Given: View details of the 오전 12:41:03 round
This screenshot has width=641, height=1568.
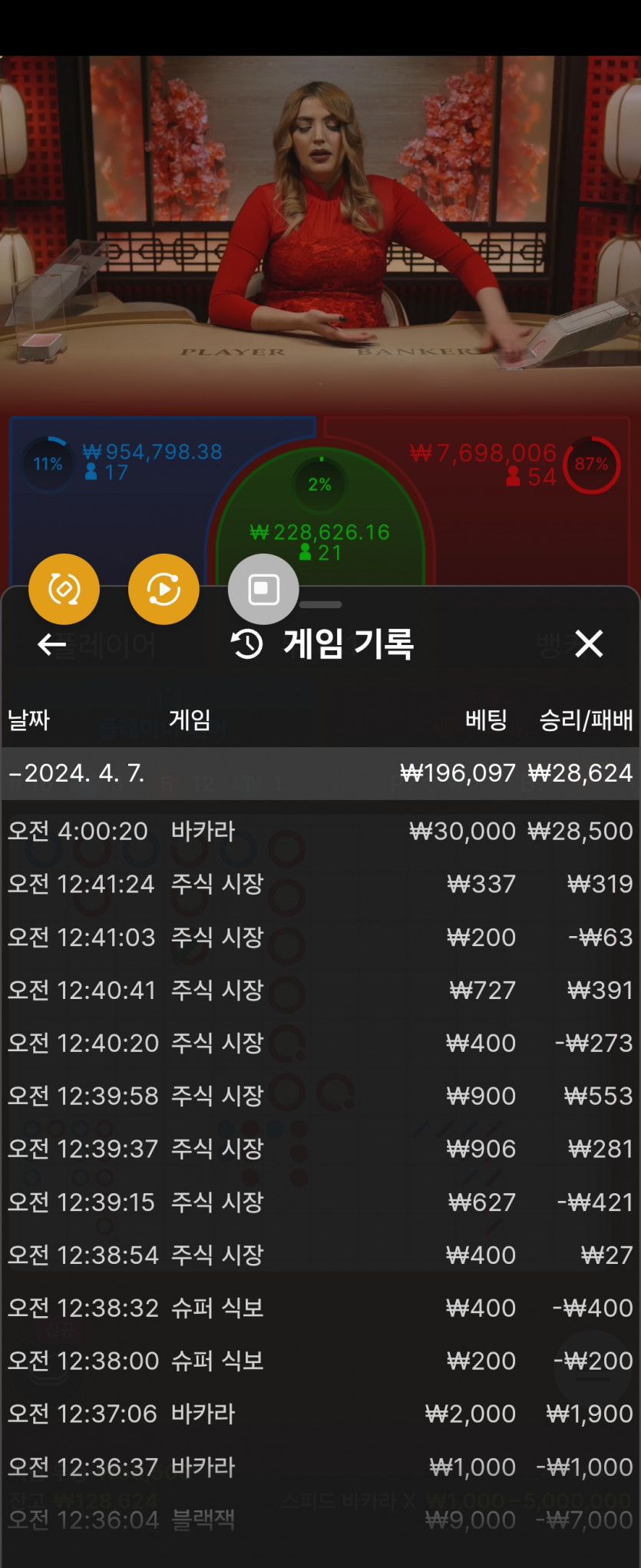Looking at the screenshot, I should 320,937.
